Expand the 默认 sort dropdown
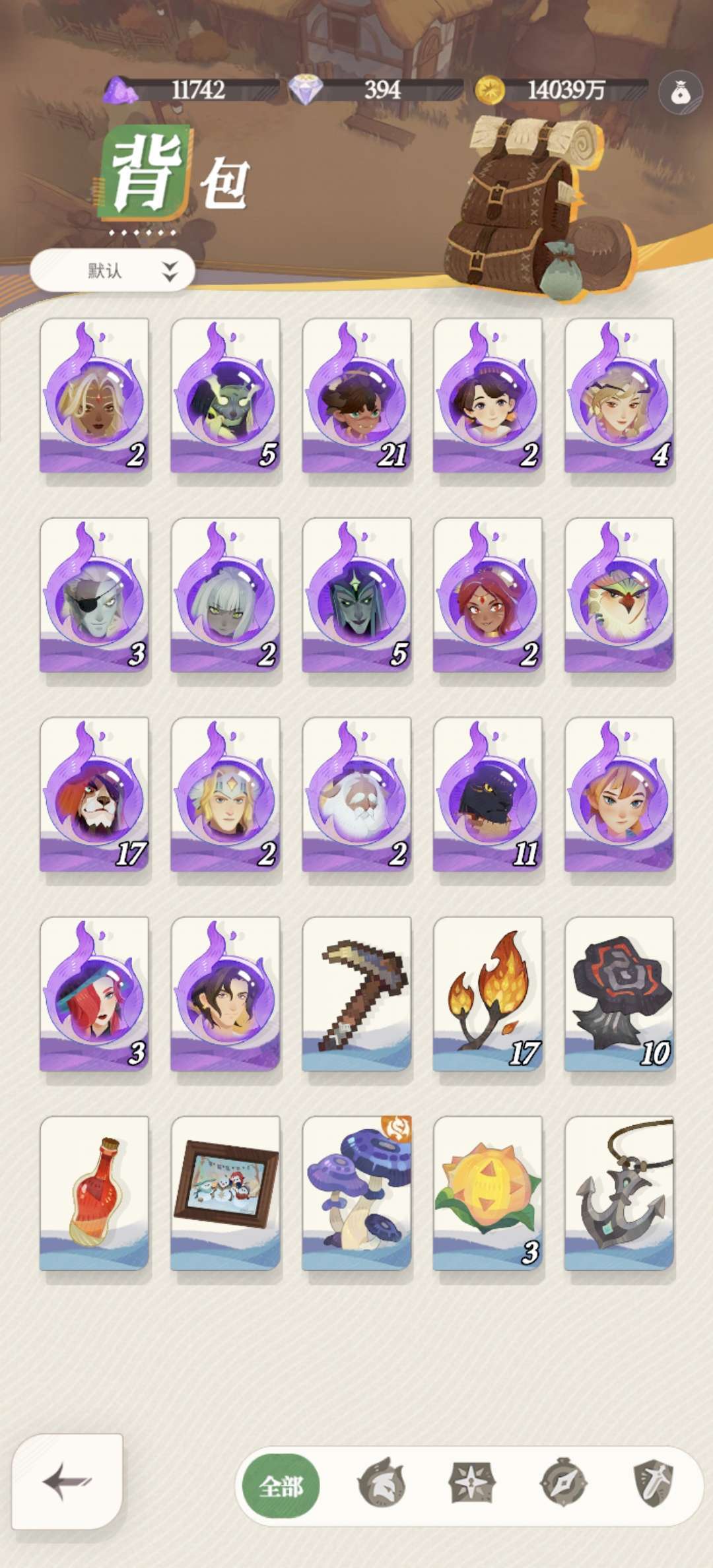 click(x=112, y=271)
